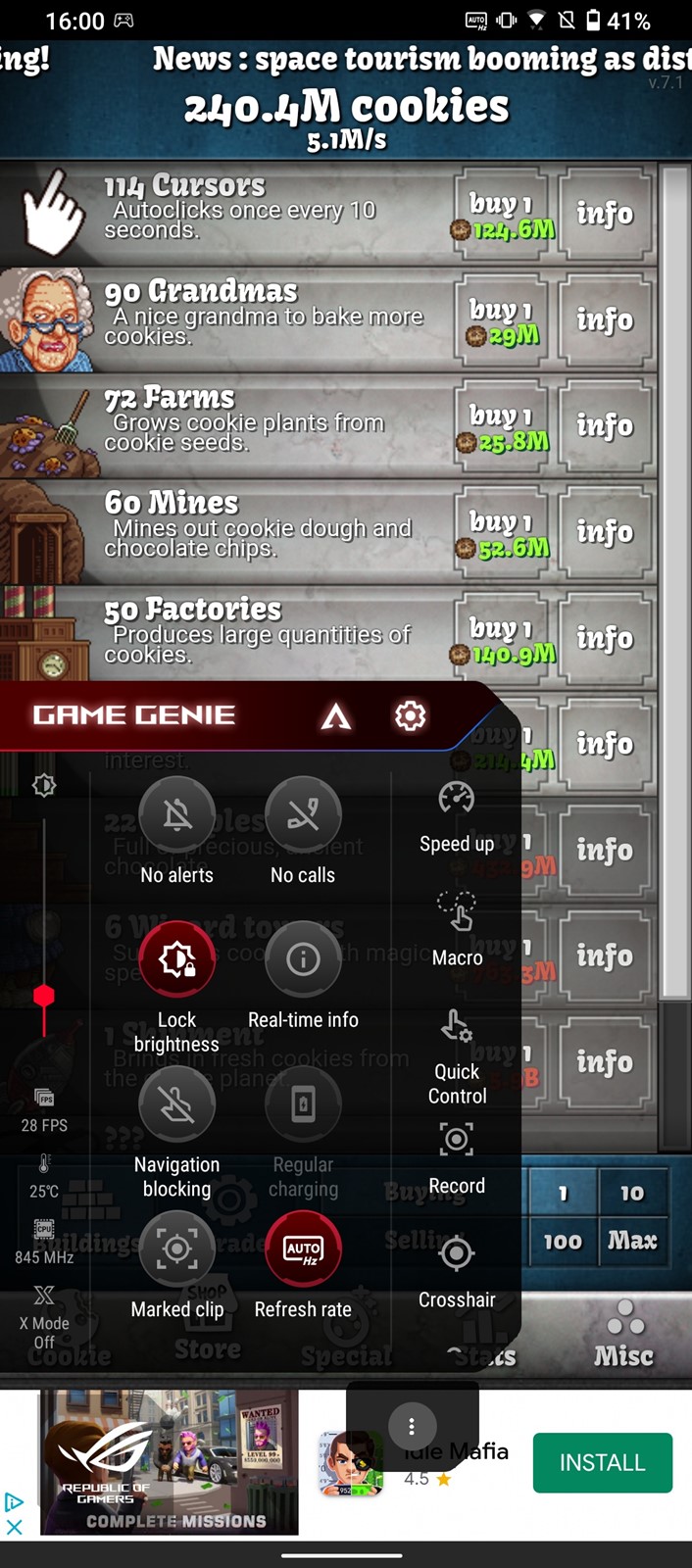Buy 1 Farm for 25.8M
692x1568 pixels.
(x=501, y=426)
